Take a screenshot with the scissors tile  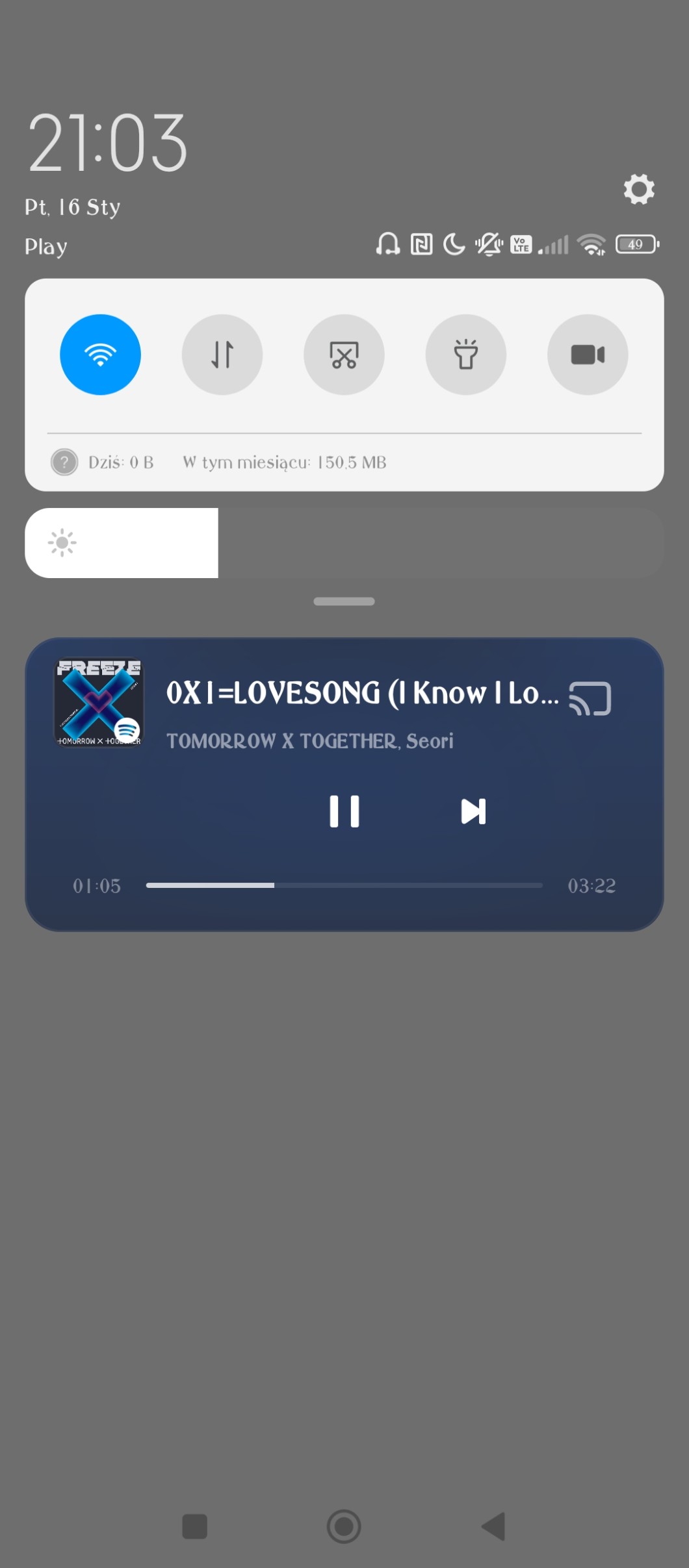344,355
